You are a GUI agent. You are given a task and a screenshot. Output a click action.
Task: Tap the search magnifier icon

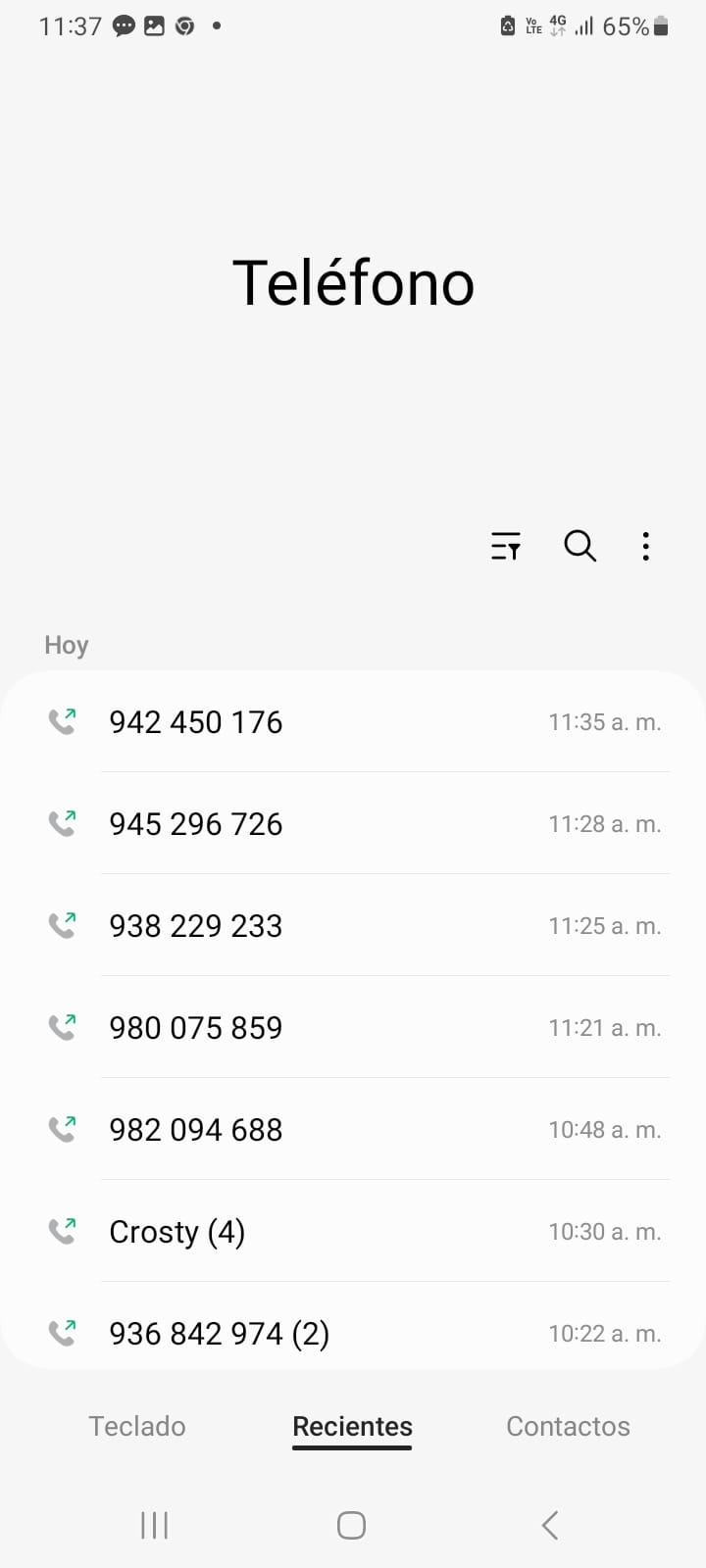point(580,546)
